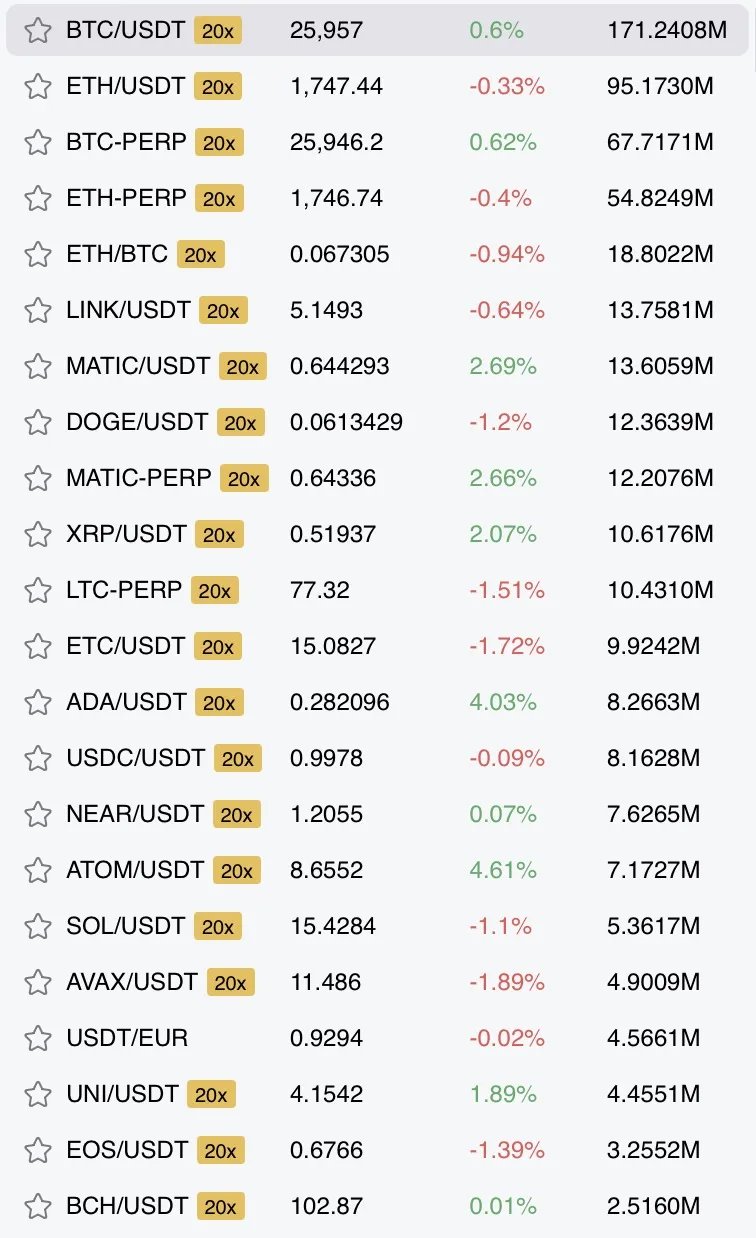756x1238 pixels.
Task: Open the LTC-PERP contract row
Action: click(124, 591)
